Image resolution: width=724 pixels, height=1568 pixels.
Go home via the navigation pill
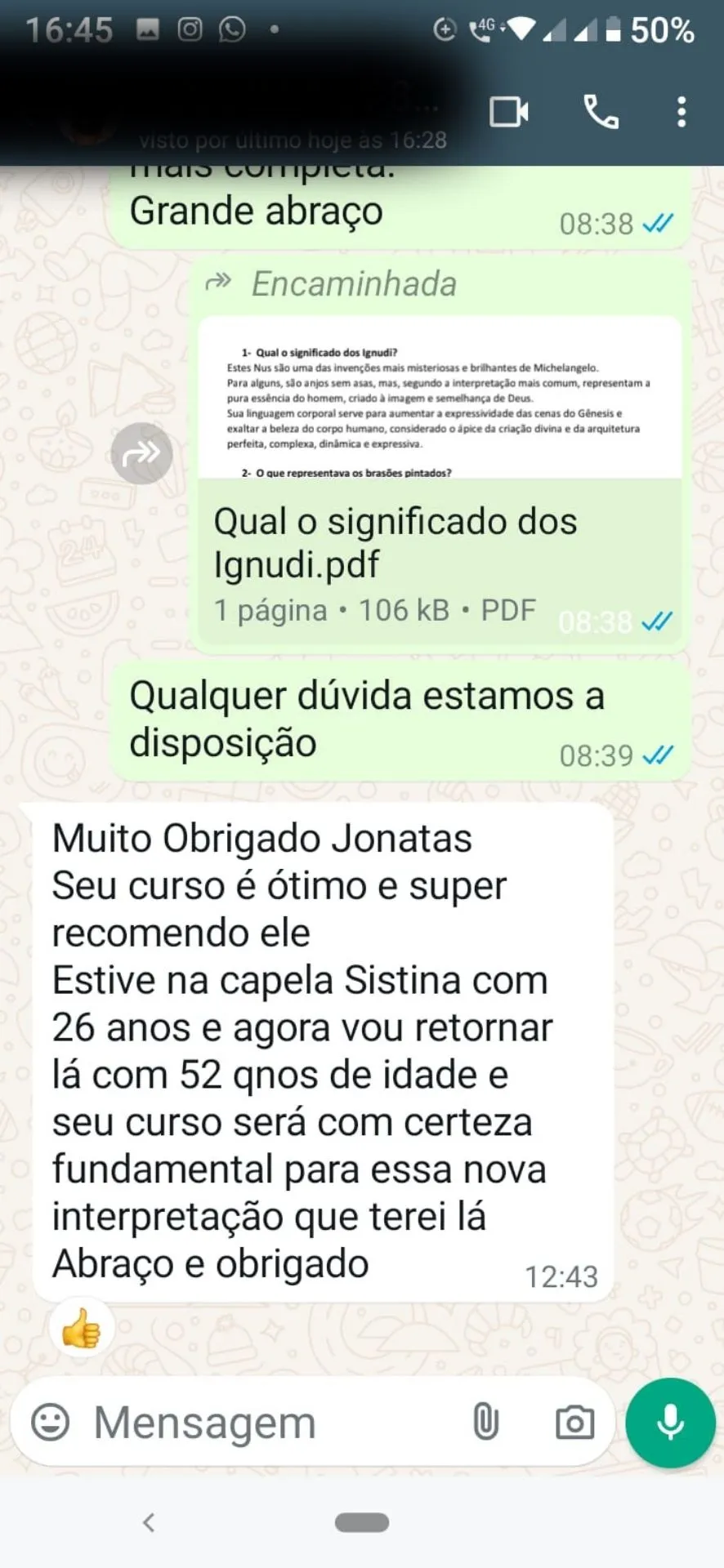(362, 1522)
